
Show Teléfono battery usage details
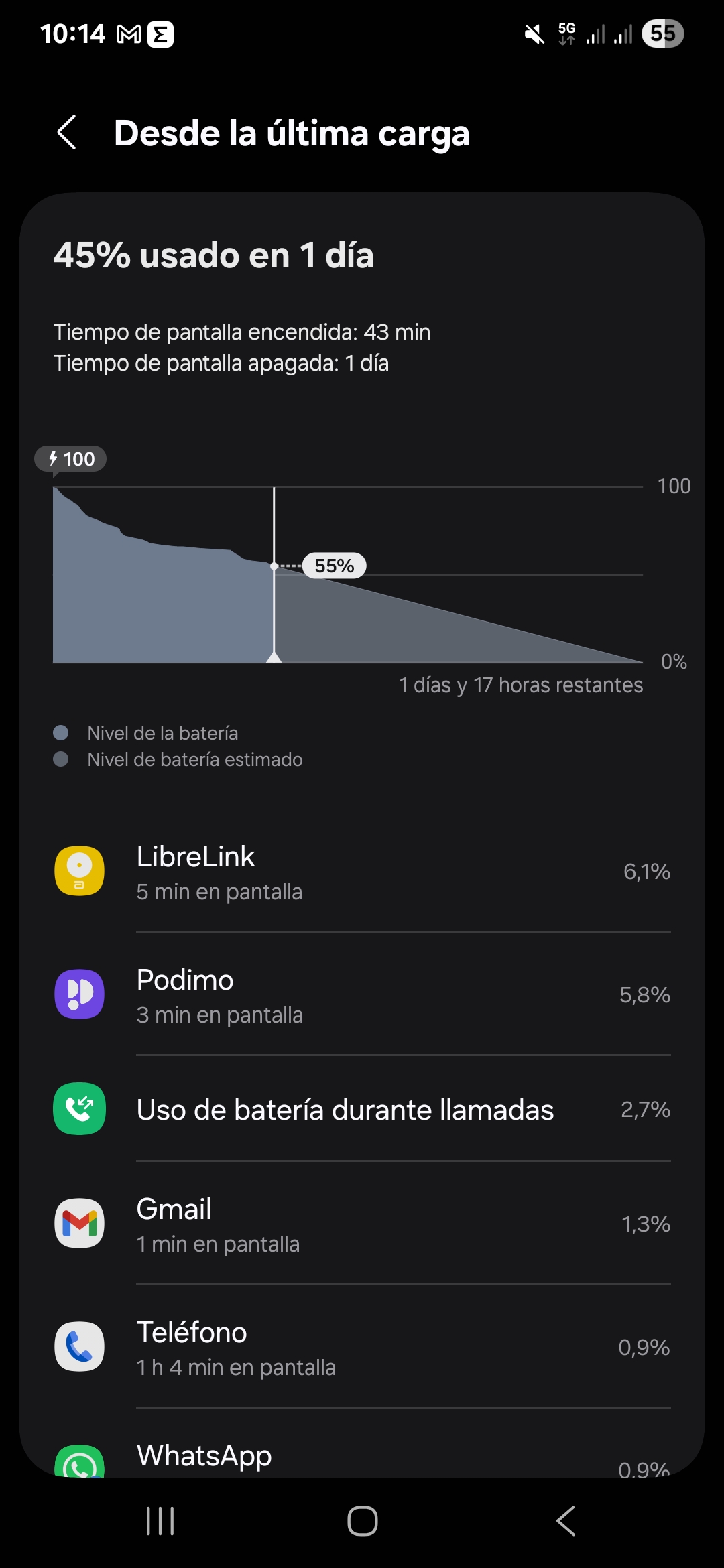tap(362, 1348)
